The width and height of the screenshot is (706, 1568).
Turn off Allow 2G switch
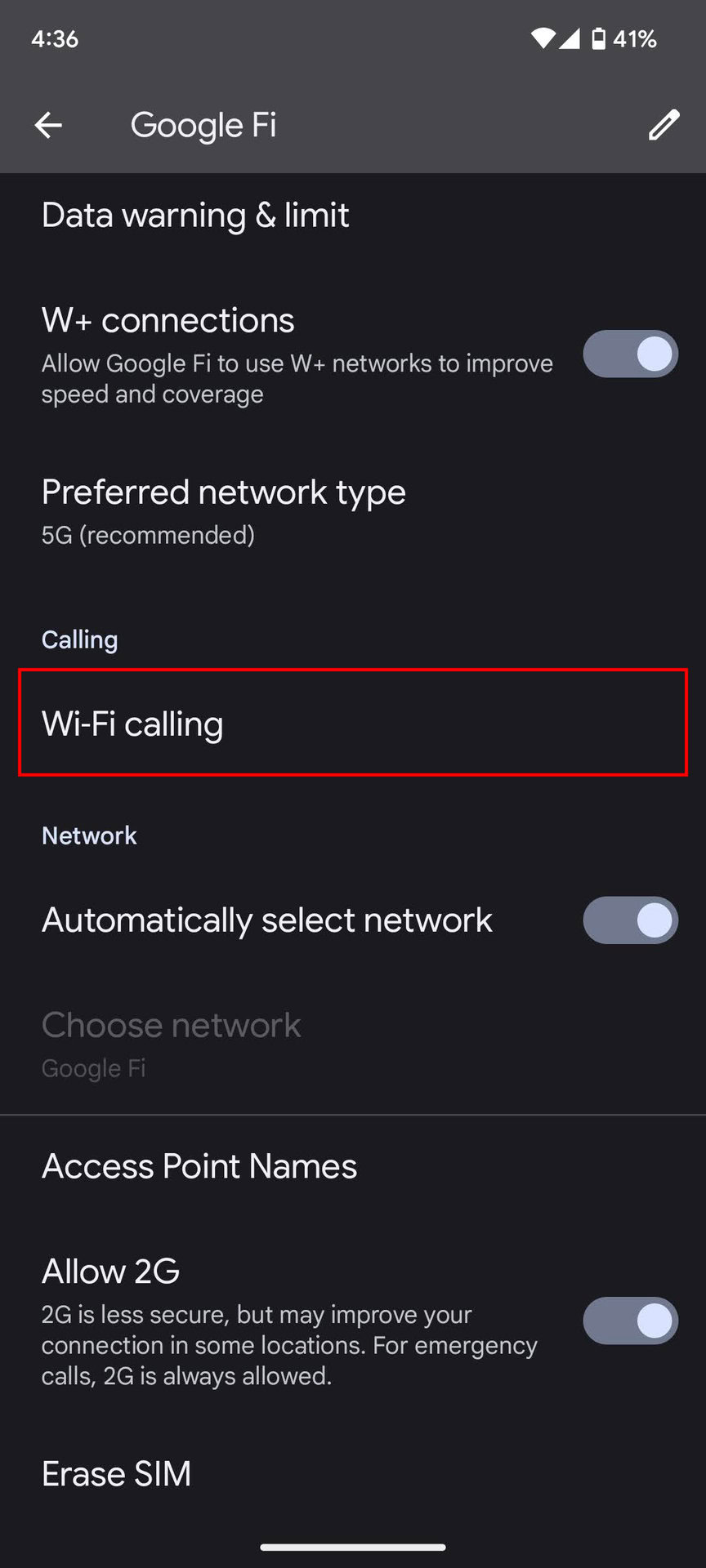click(x=630, y=1321)
